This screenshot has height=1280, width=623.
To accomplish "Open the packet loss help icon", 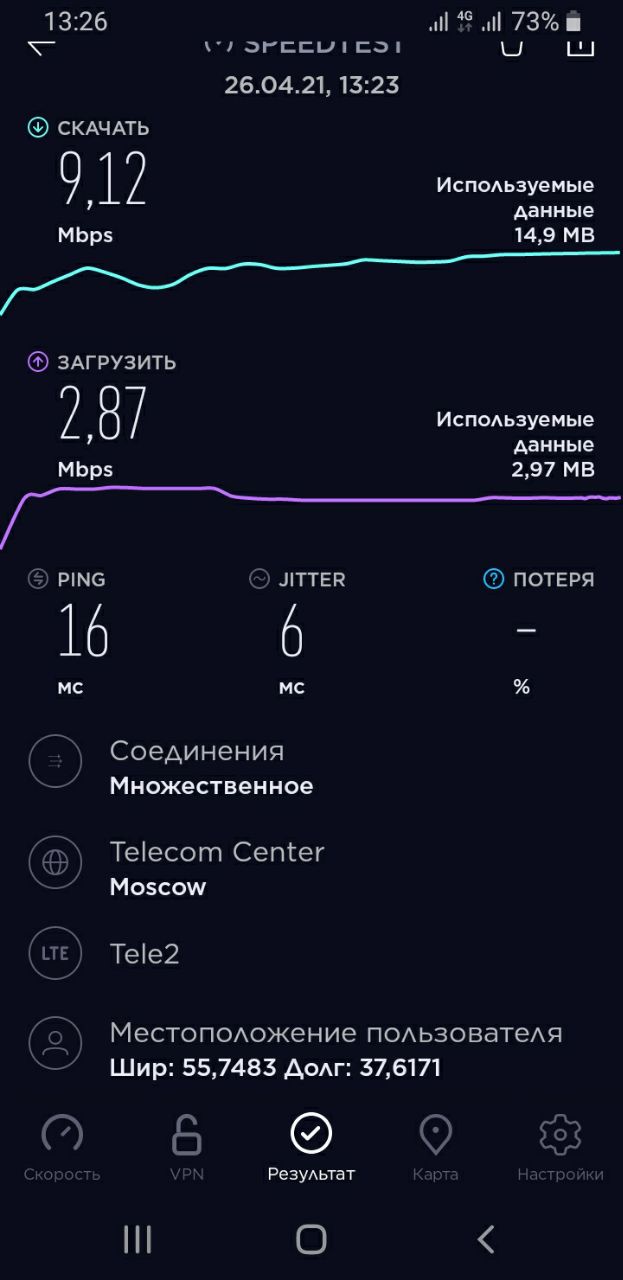I will [493, 579].
